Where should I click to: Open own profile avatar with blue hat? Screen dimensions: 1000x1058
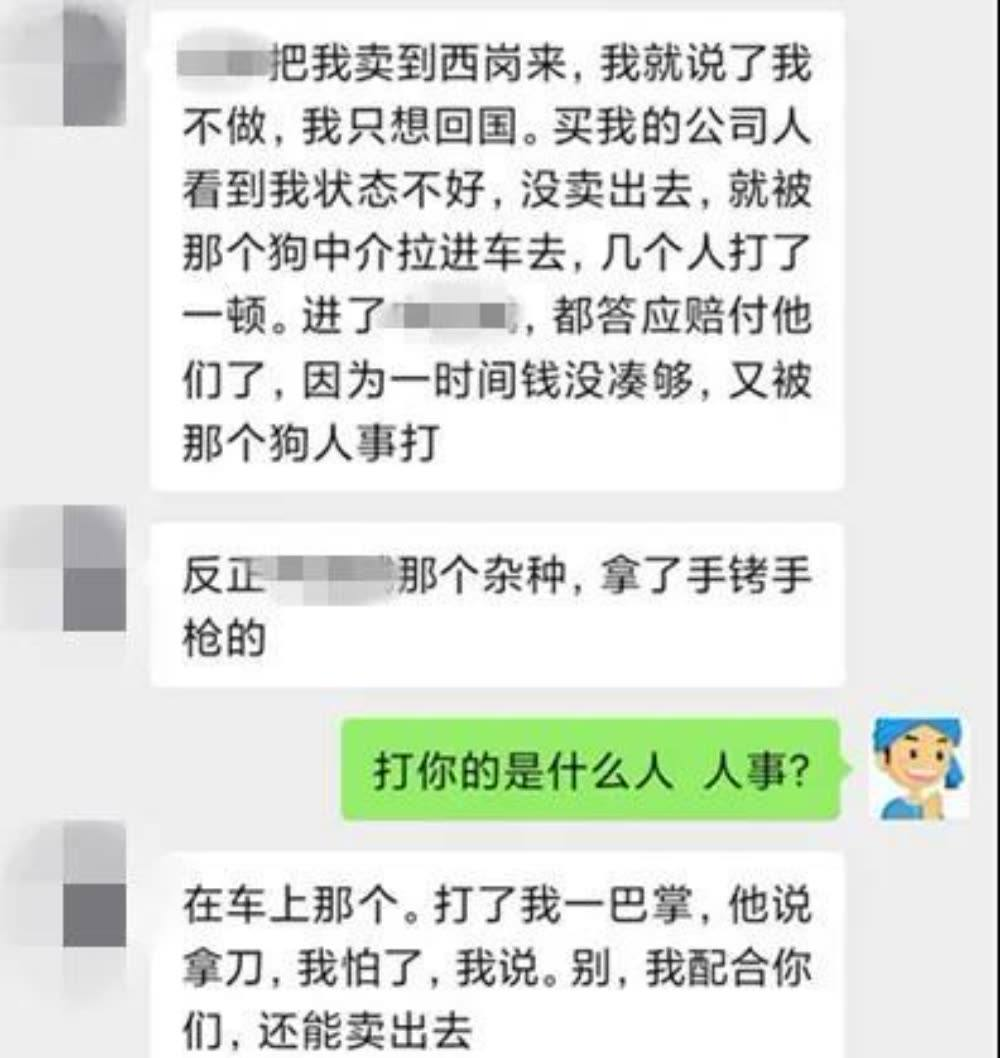click(918, 768)
